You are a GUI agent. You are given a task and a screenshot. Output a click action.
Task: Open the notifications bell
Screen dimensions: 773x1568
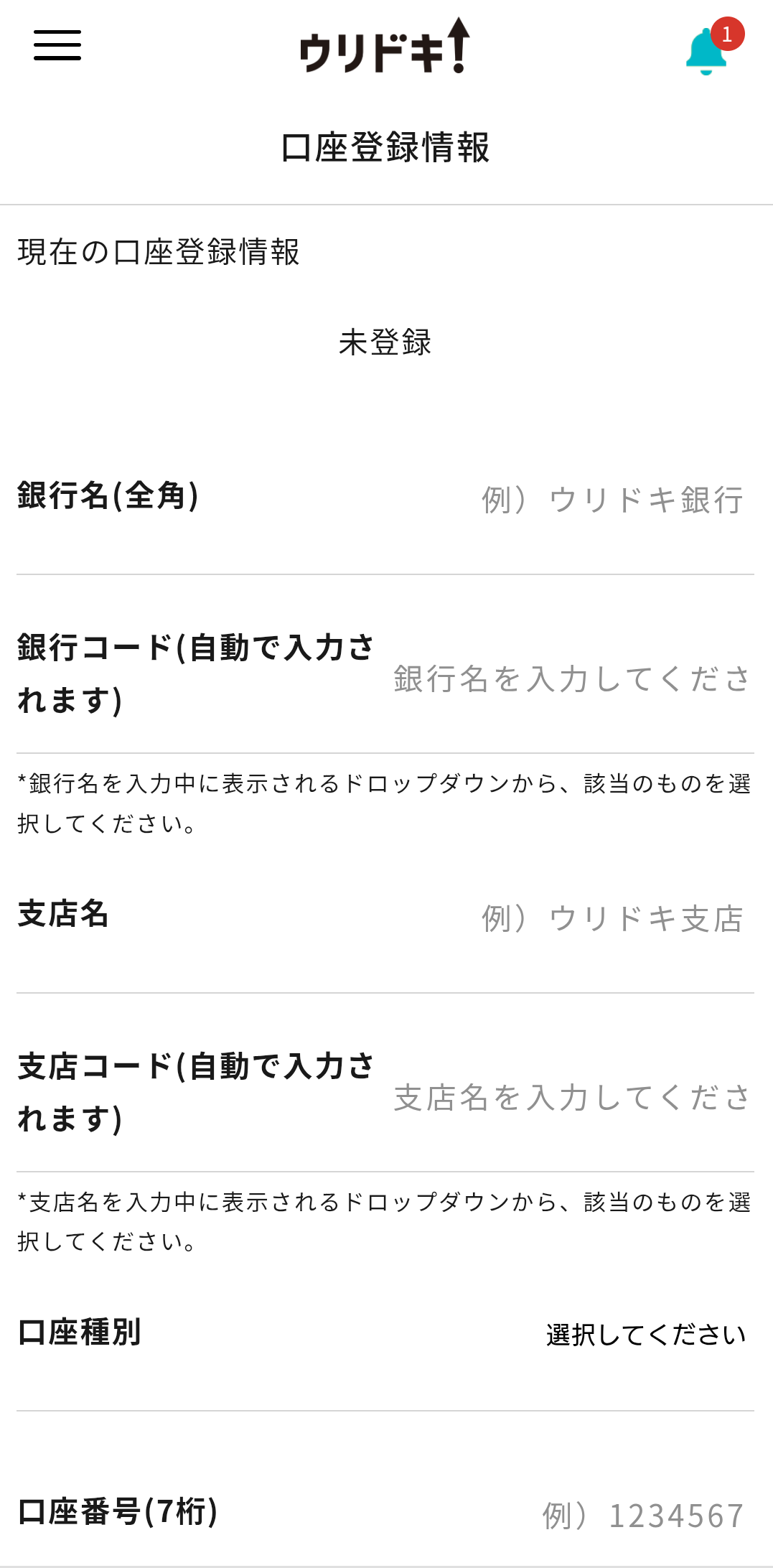pyautogui.click(x=708, y=52)
